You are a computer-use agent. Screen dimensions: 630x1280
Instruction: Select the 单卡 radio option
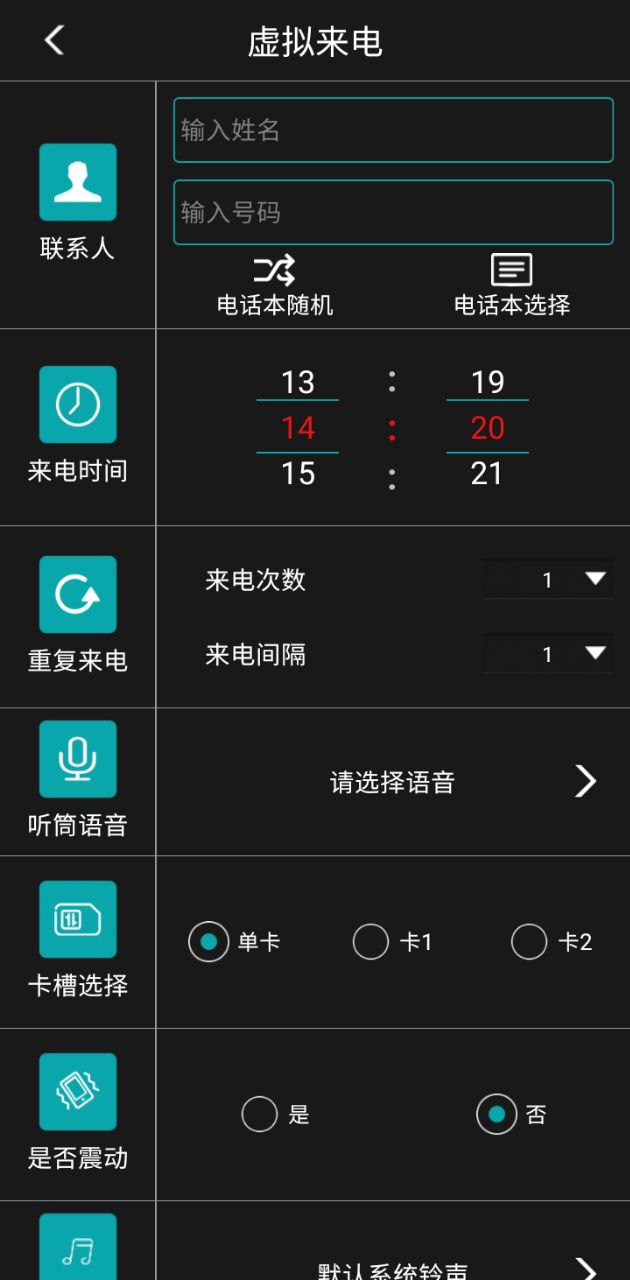(x=234, y=942)
